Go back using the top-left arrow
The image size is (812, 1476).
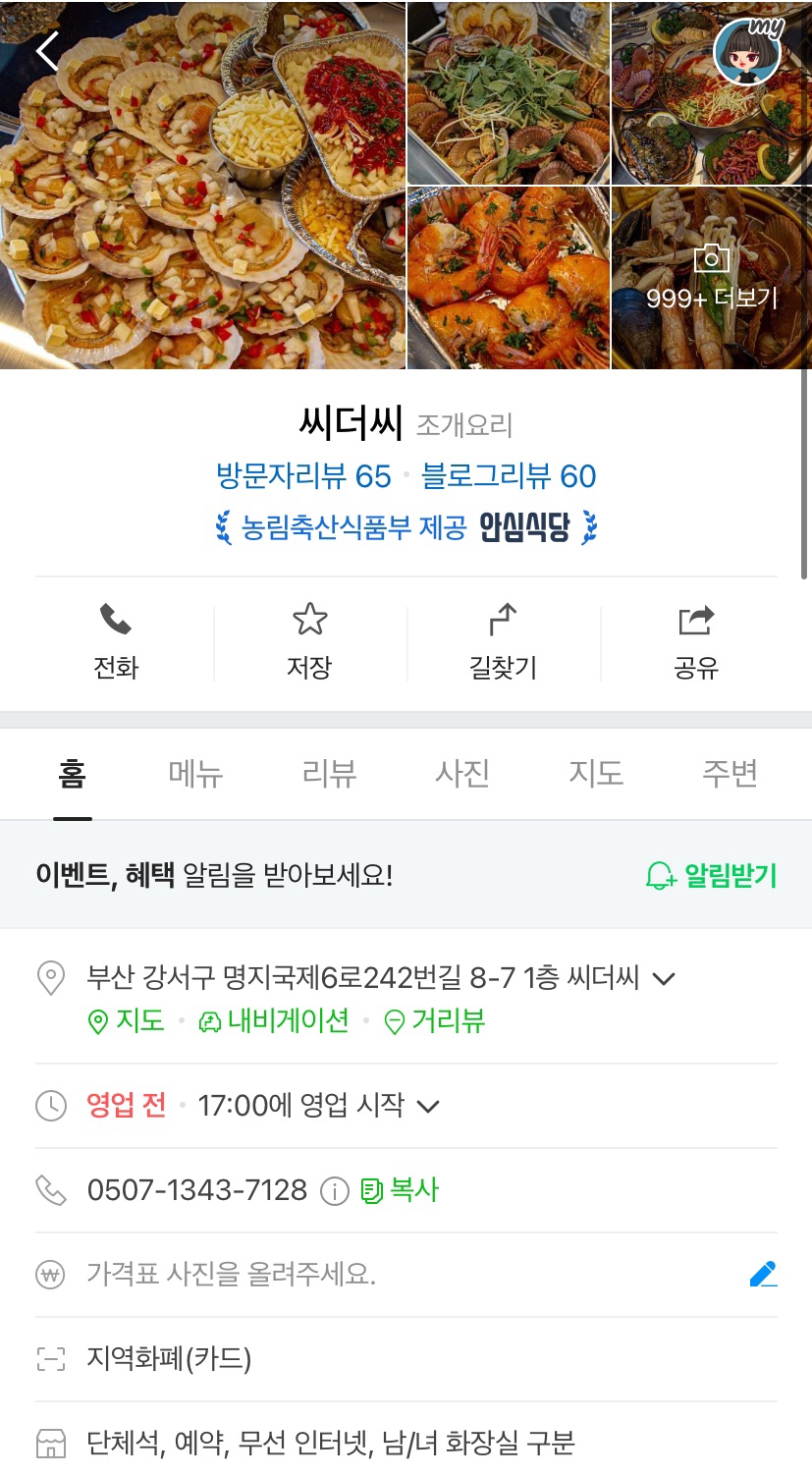pos(47,51)
